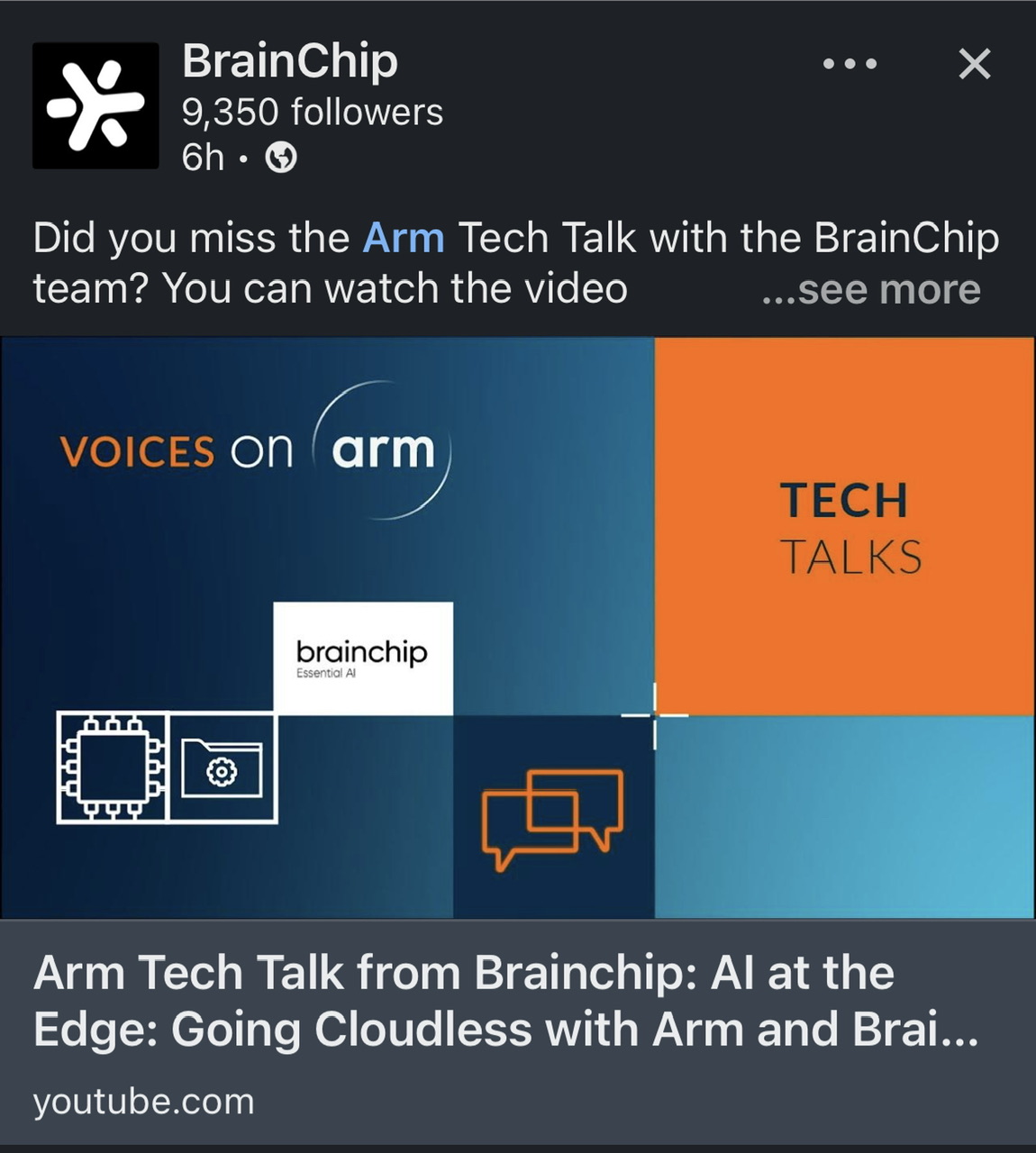Open the BrainChip company name
Image resolution: width=1036 pixels, height=1153 pixels.
[289, 61]
